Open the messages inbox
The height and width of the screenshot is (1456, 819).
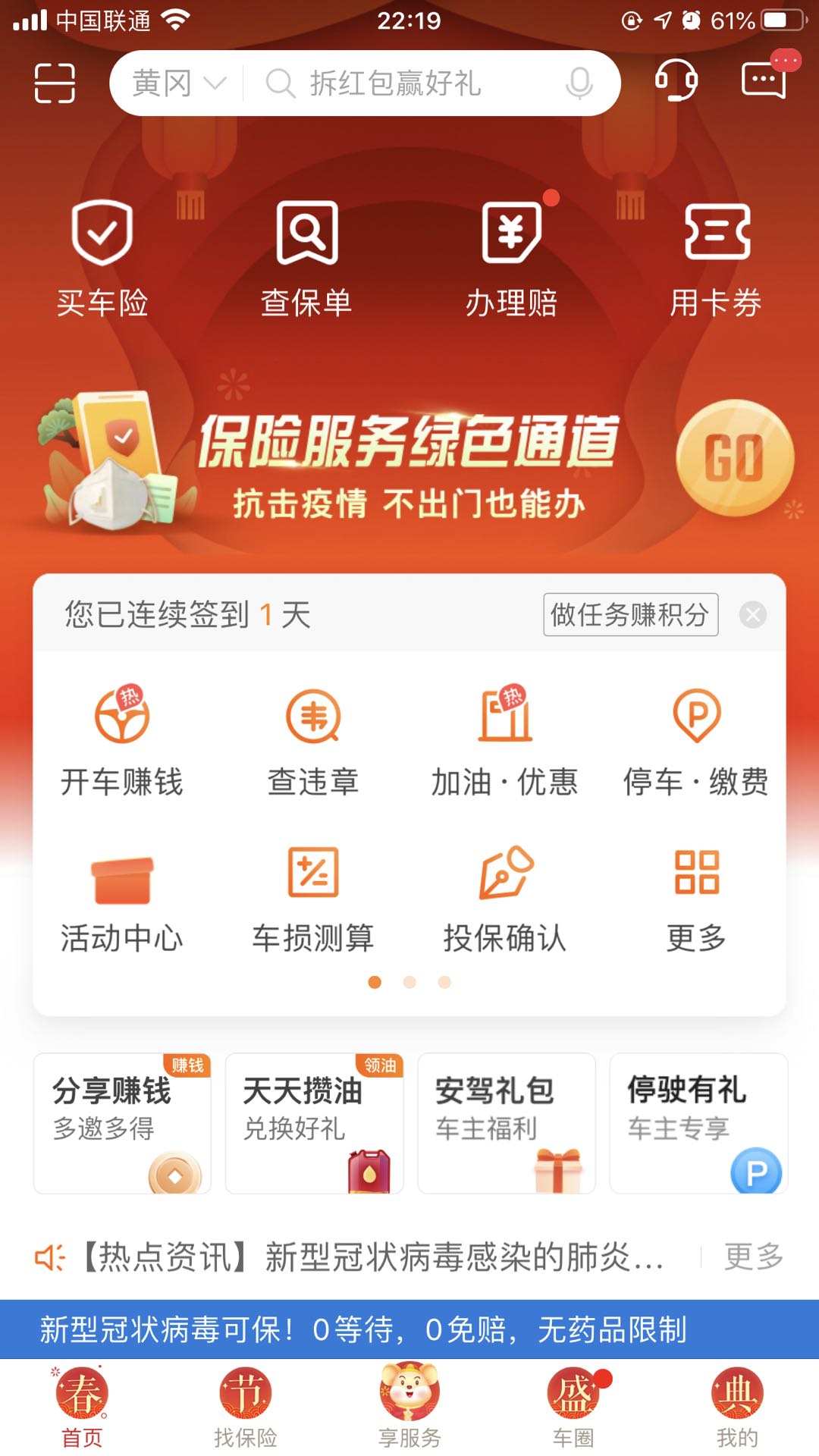pos(764,78)
